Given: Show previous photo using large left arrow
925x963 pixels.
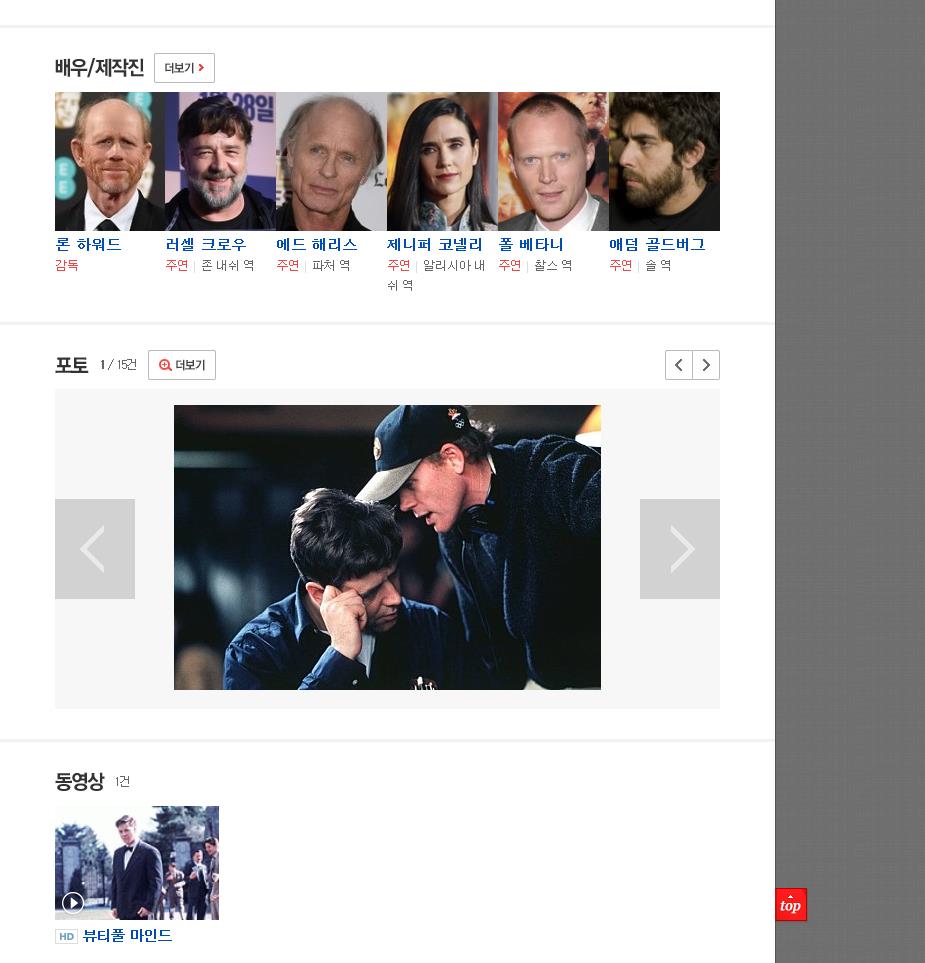Looking at the screenshot, I should [94, 549].
